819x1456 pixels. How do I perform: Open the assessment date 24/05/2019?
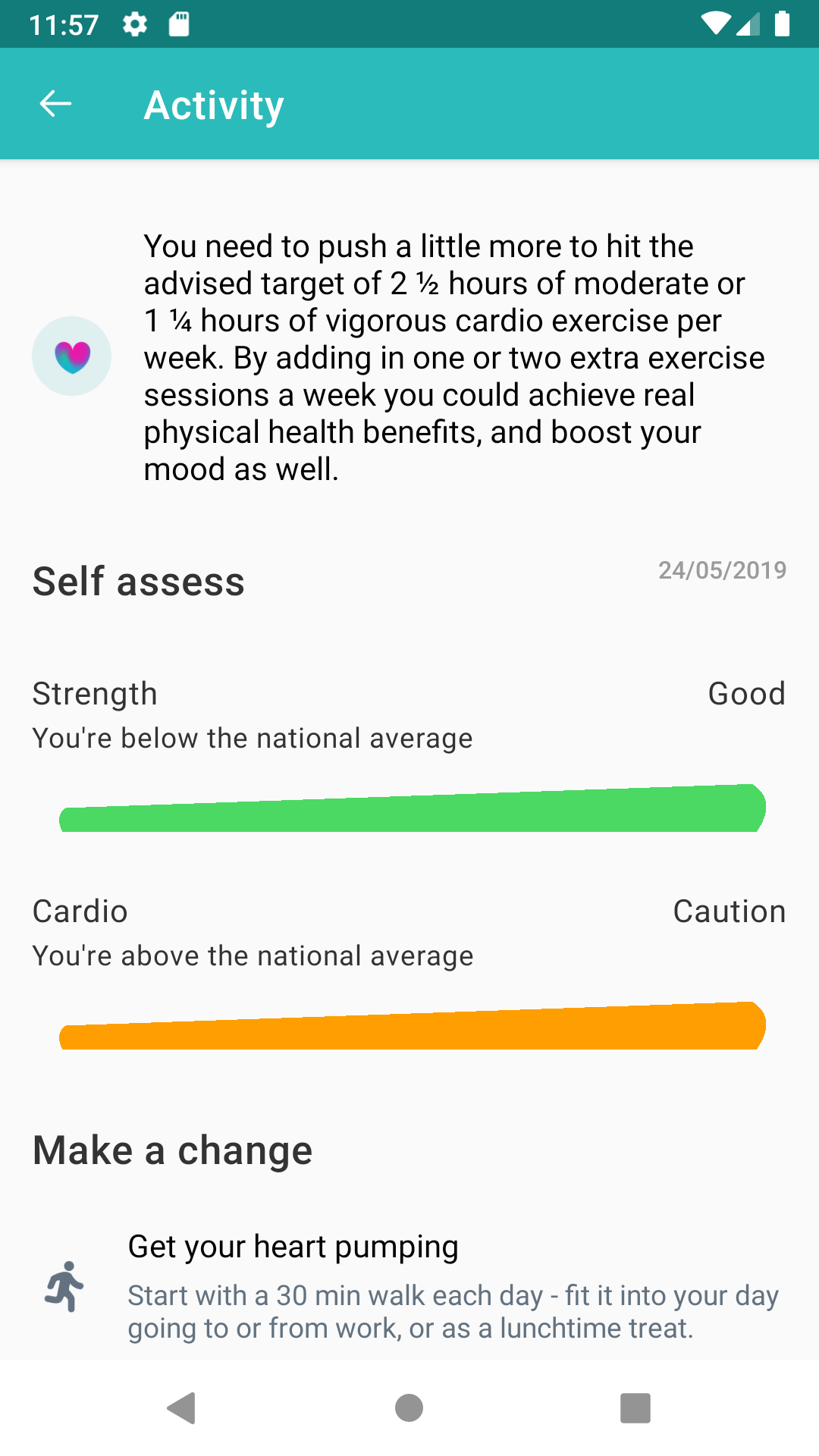[x=722, y=570]
